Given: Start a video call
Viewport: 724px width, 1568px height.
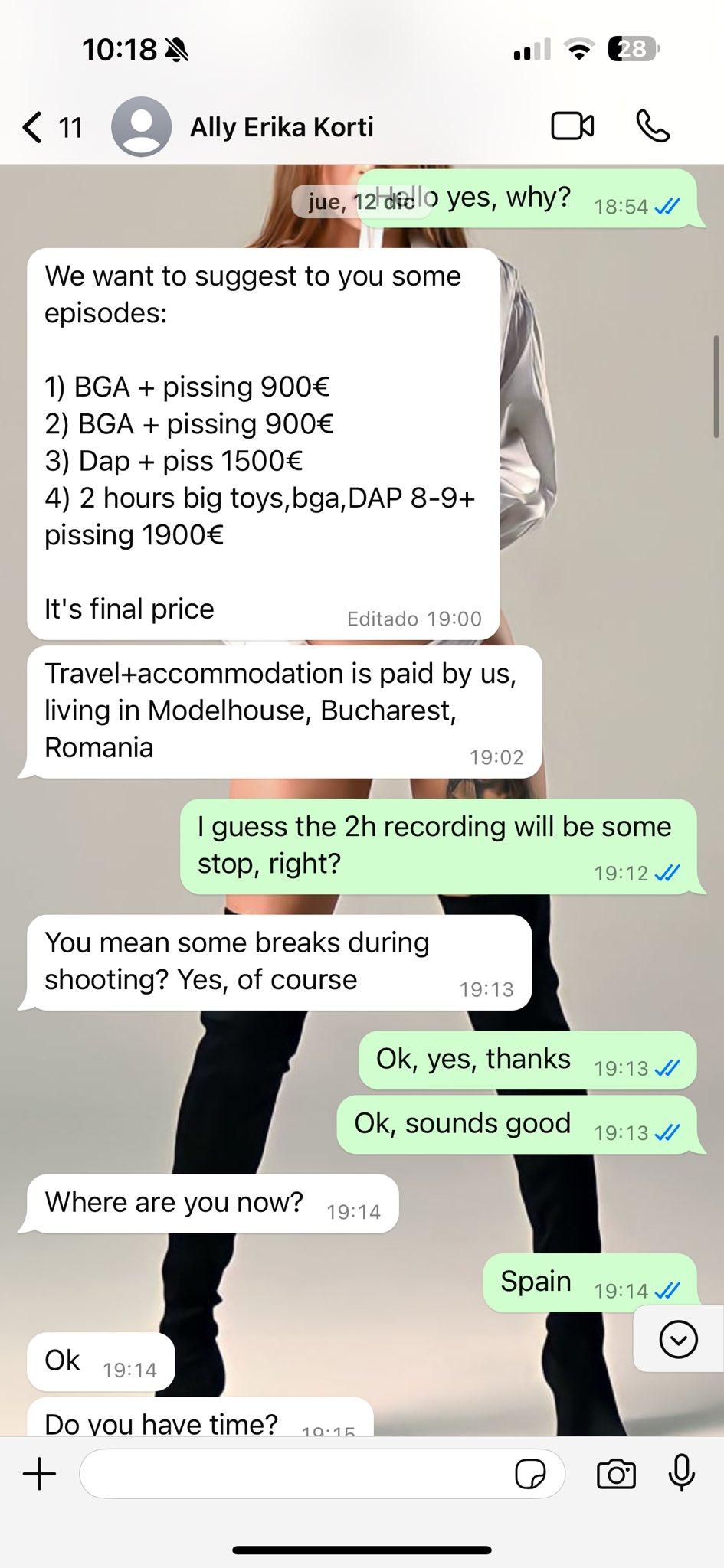Looking at the screenshot, I should click(572, 127).
